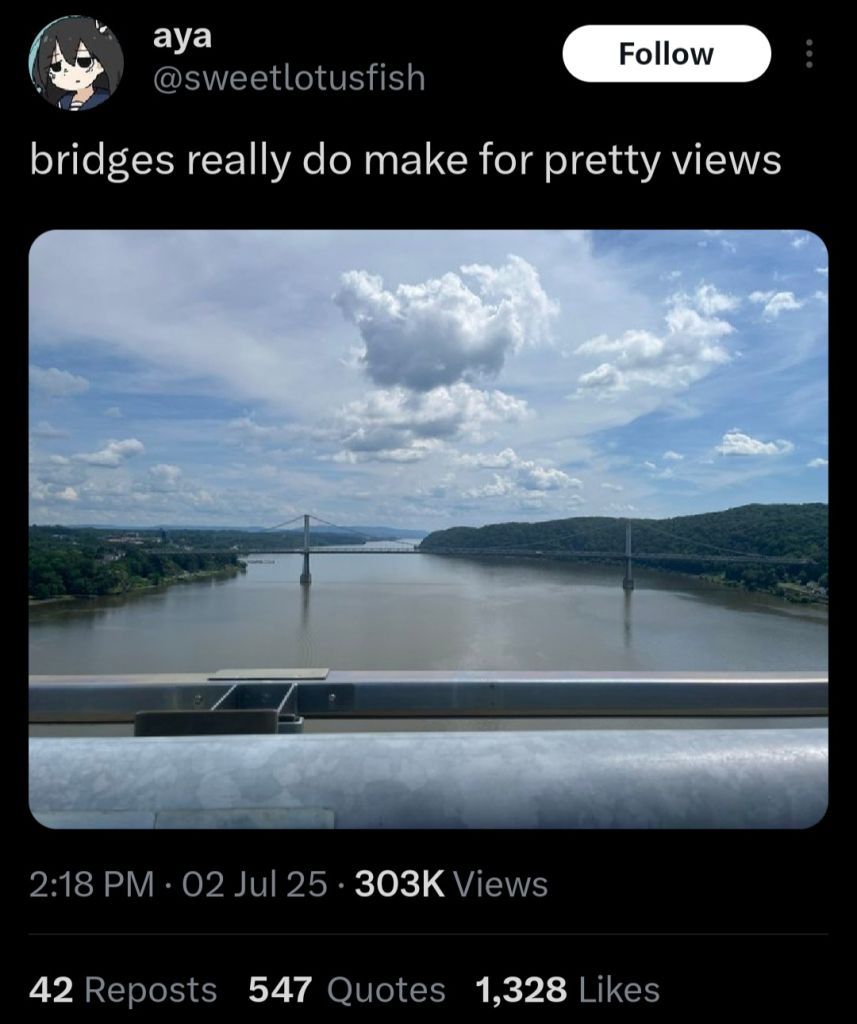Follow aya's account
Screen dimensions: 857x1024
point(666,54)
